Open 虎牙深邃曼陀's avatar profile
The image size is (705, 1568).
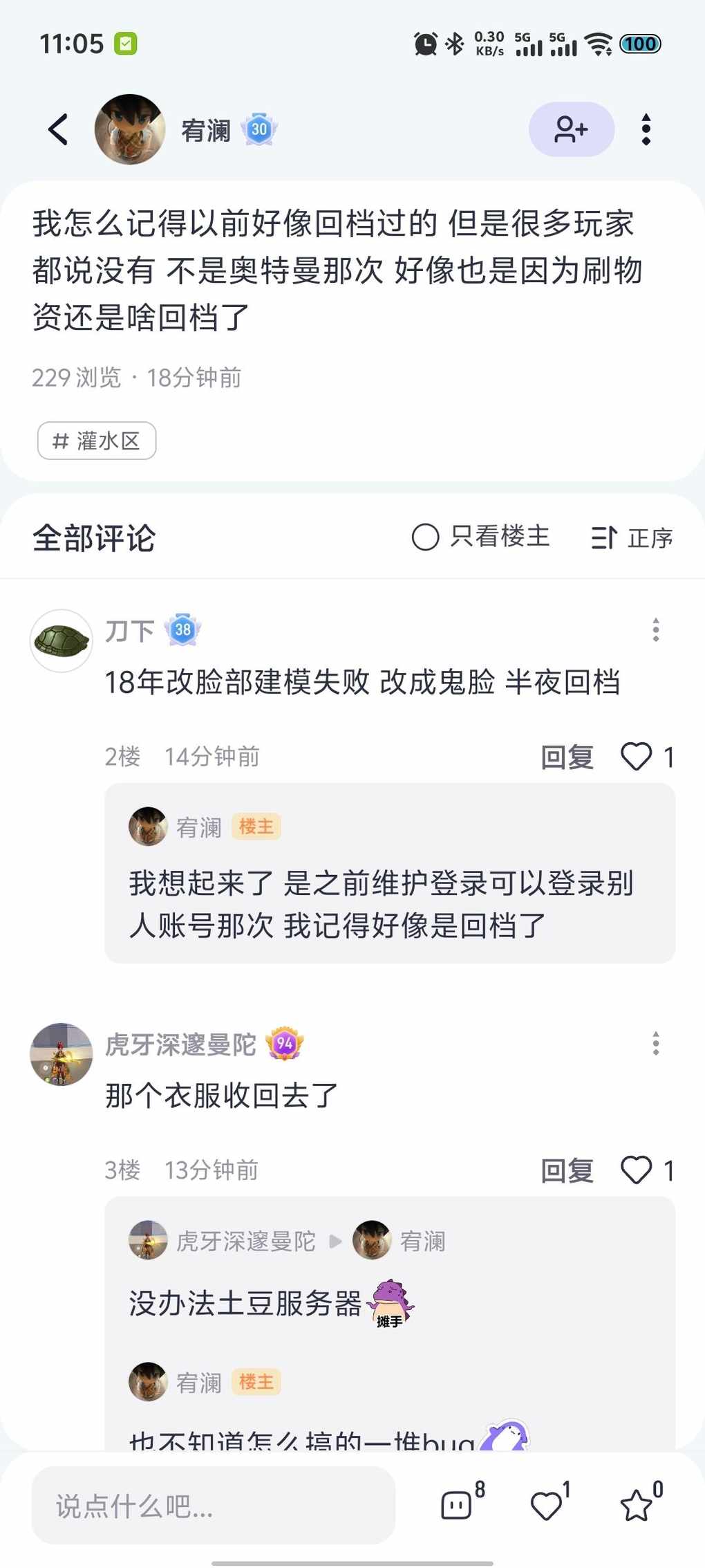pyautogui.click(x=62, y=1054)
